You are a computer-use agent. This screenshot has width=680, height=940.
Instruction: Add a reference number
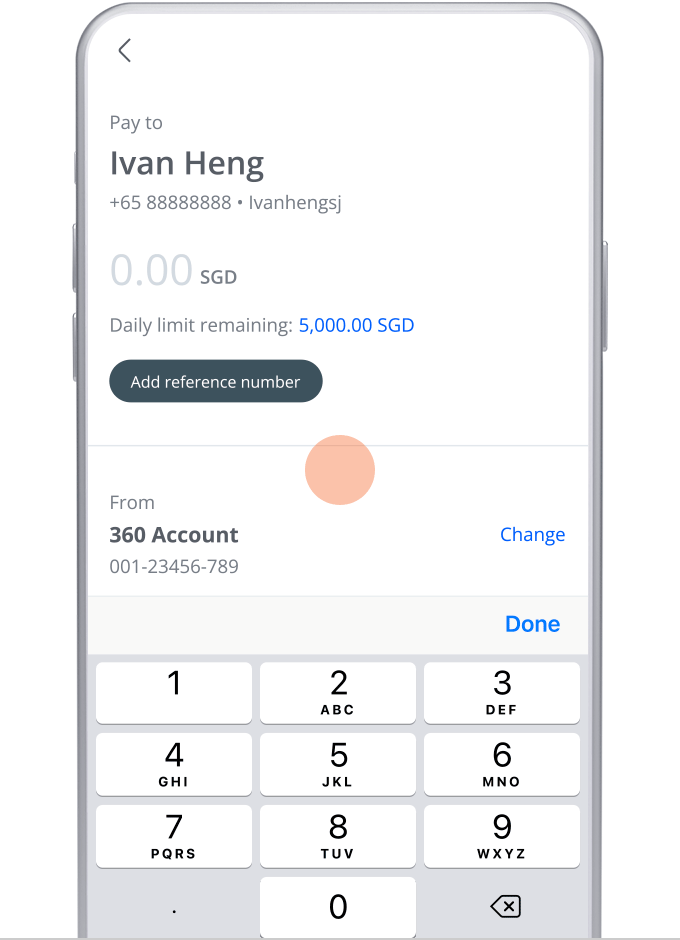point(216,382)
